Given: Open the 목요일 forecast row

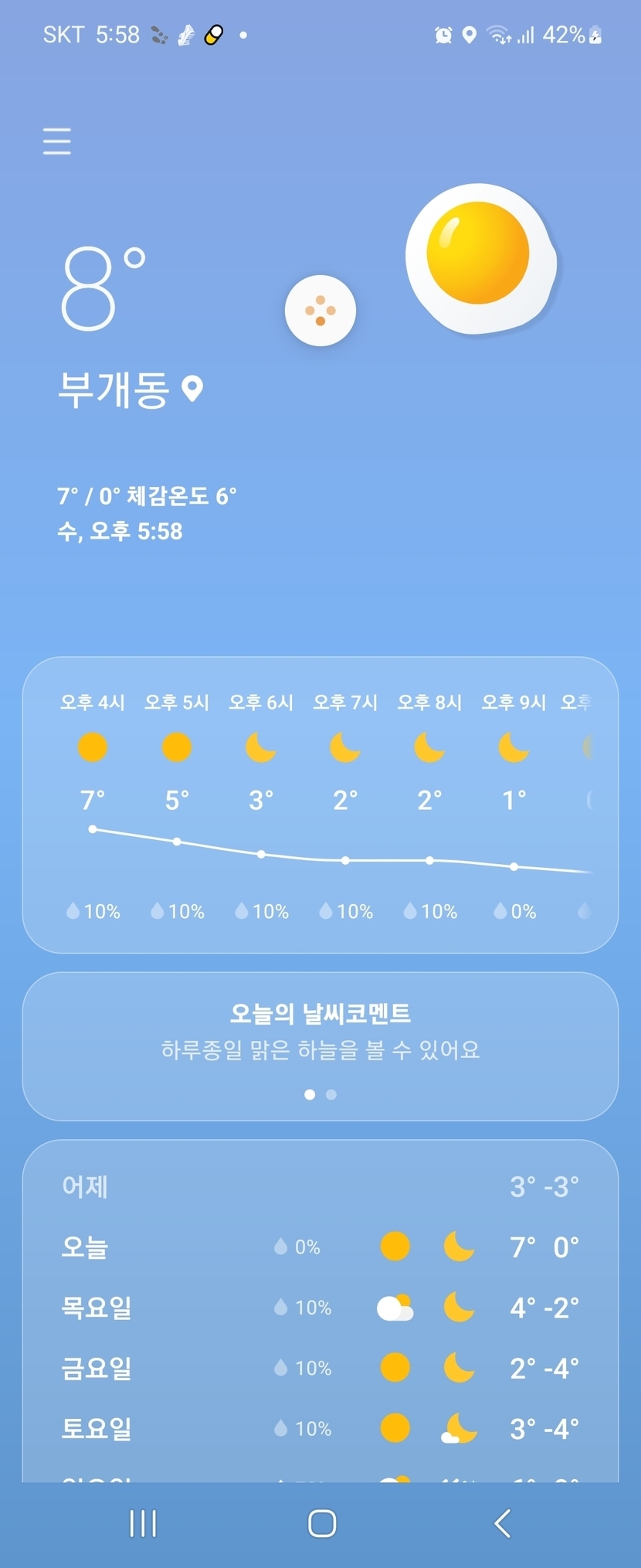Looking at the screenshot, I should tap(320, 1308).
